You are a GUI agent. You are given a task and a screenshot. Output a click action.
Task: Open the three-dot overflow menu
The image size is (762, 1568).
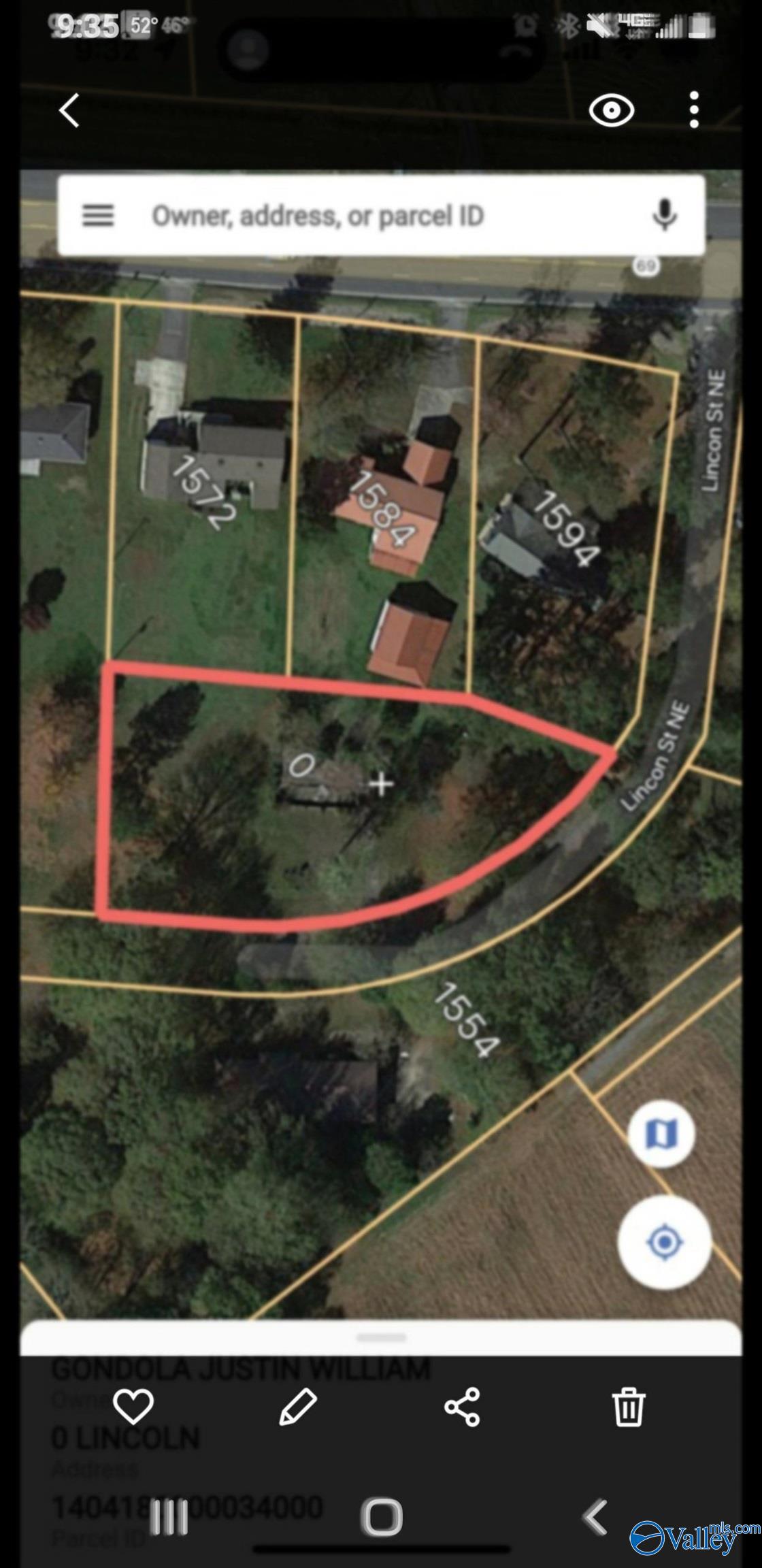693,110
